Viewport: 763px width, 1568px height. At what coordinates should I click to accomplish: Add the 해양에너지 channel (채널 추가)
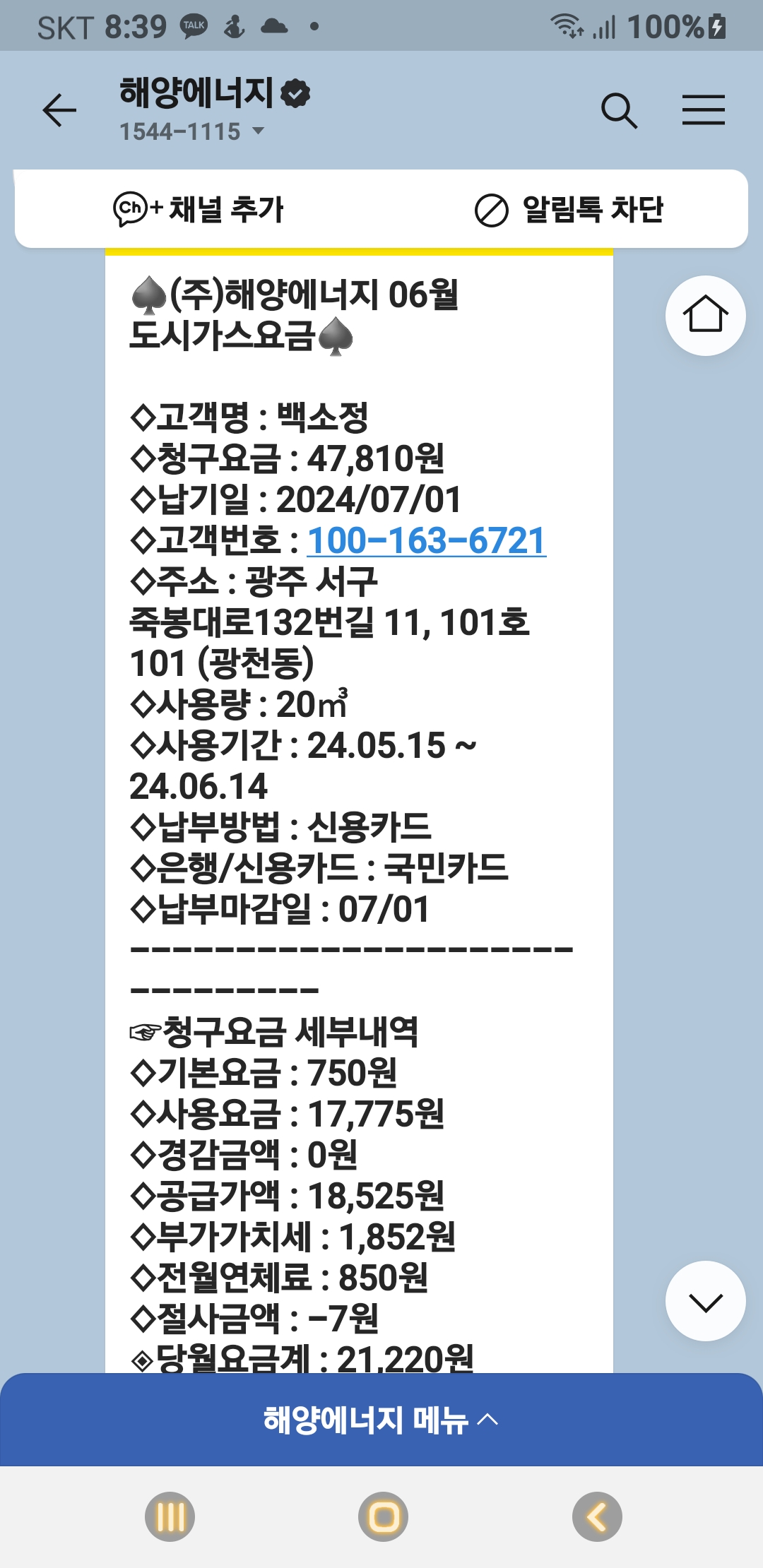pos(199,209)
